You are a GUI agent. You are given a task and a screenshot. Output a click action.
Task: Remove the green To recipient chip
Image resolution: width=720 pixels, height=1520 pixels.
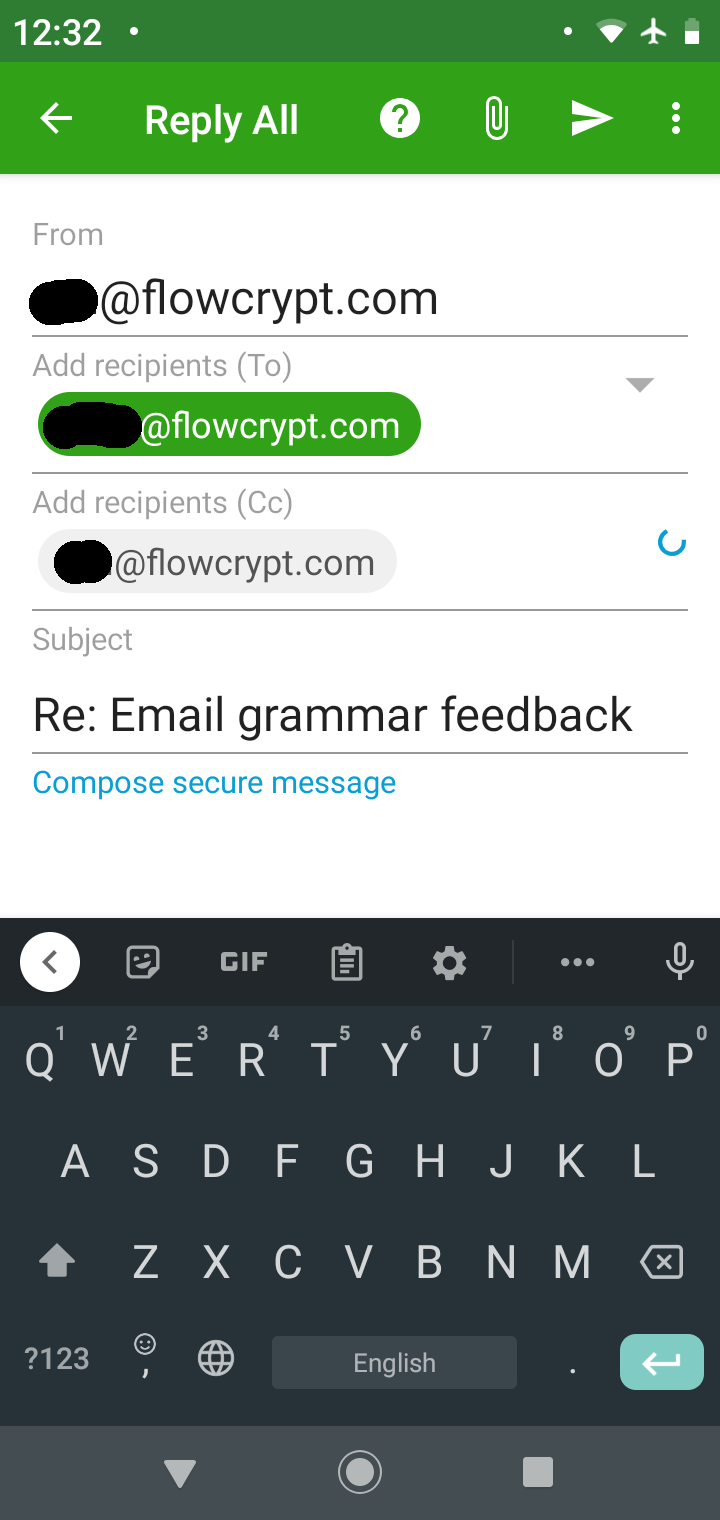[229, 424]
